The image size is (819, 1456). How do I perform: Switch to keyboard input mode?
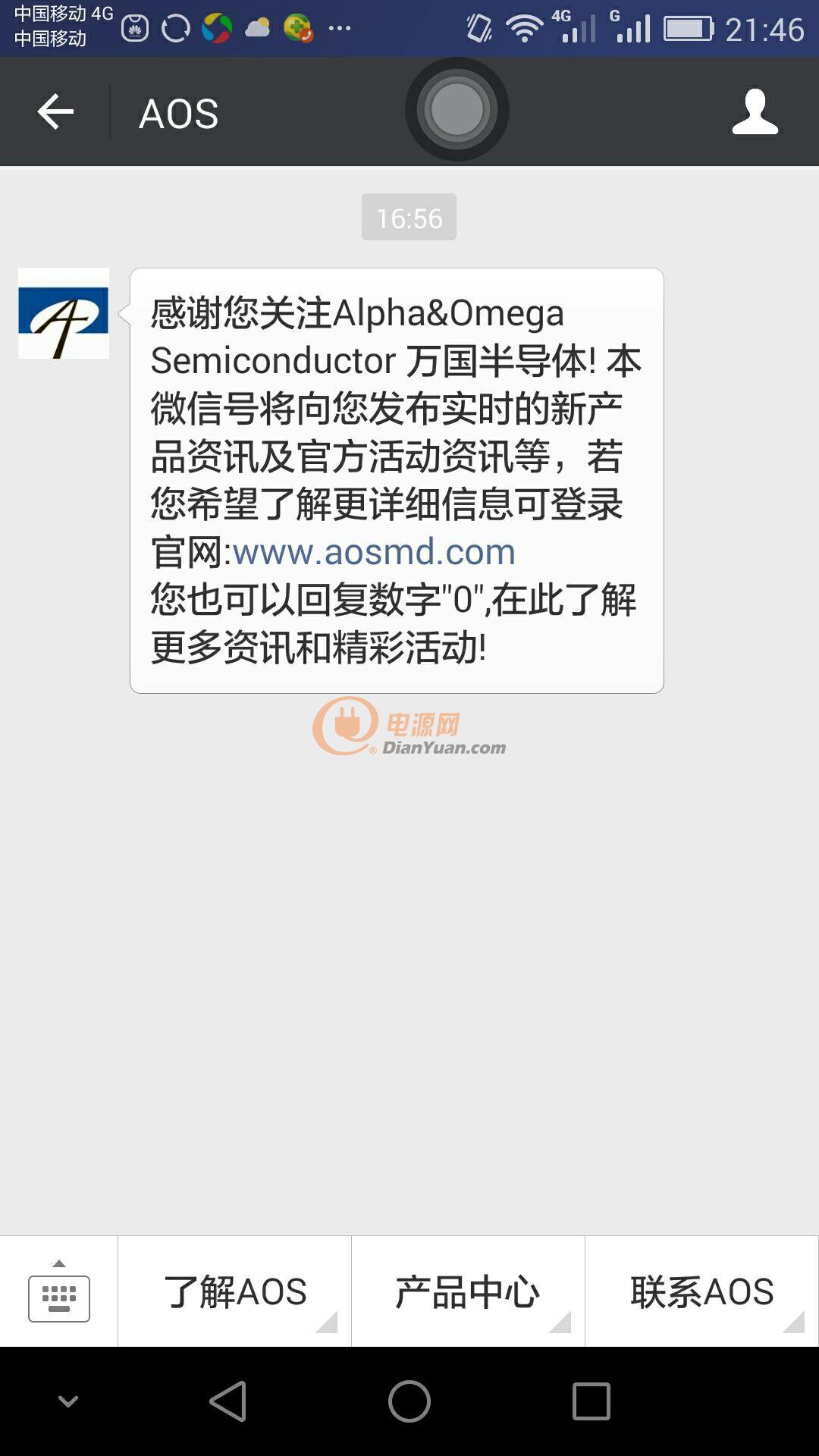tap(59, 1291)
